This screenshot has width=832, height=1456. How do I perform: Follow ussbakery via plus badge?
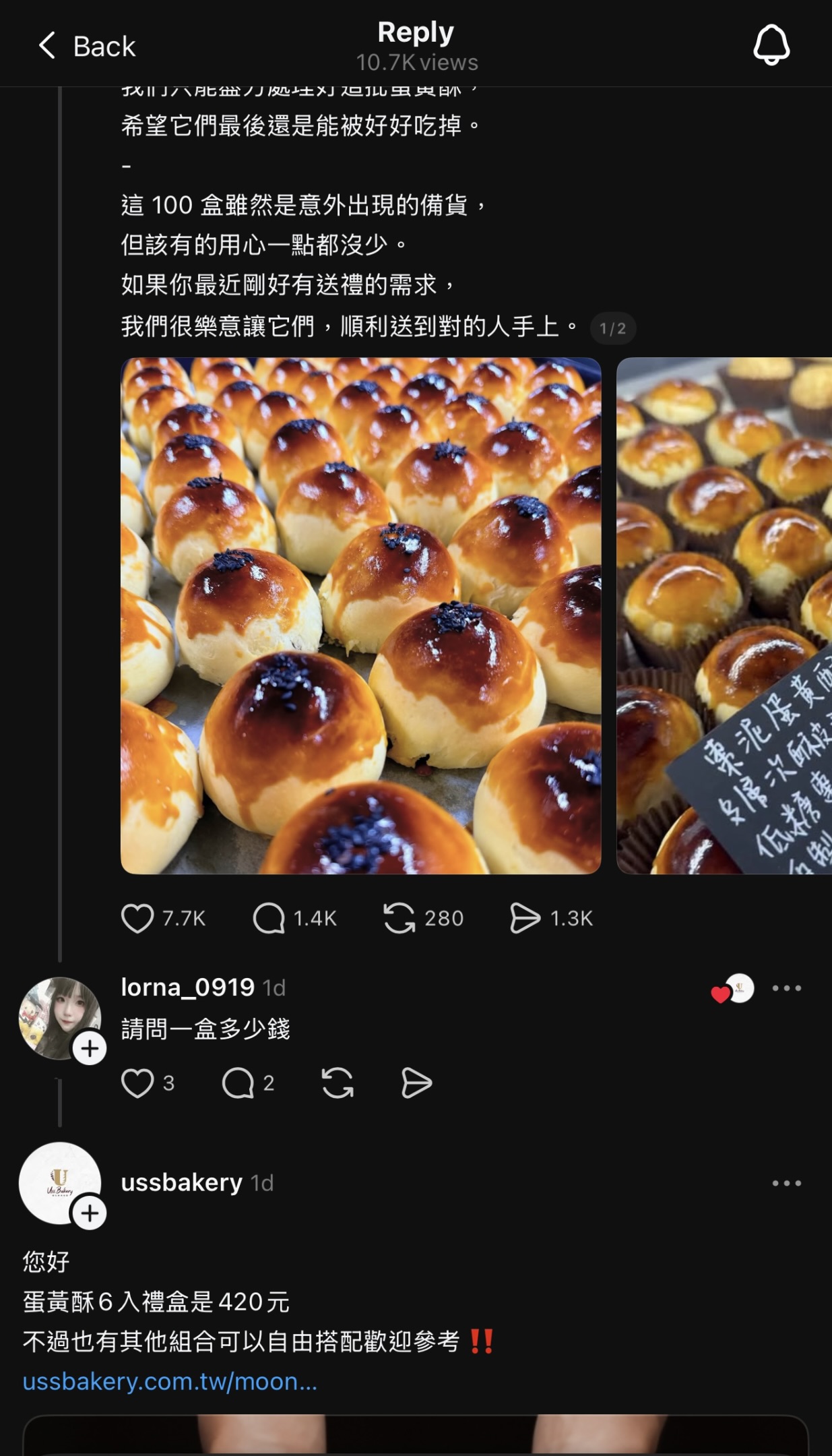pyautogui.click(x=90, y=1213)
